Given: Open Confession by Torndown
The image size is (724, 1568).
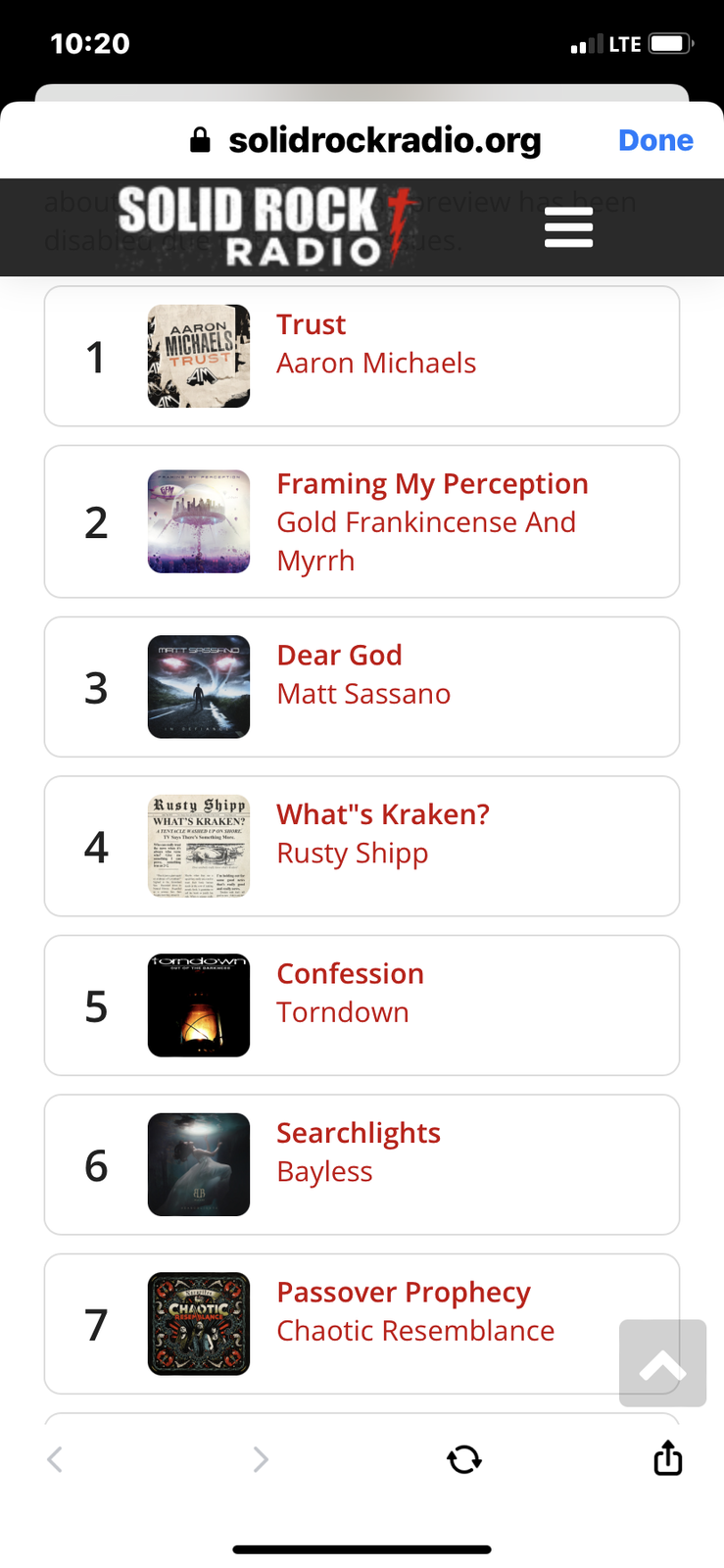Looking at the screenshot, I should tap(350, 974).
